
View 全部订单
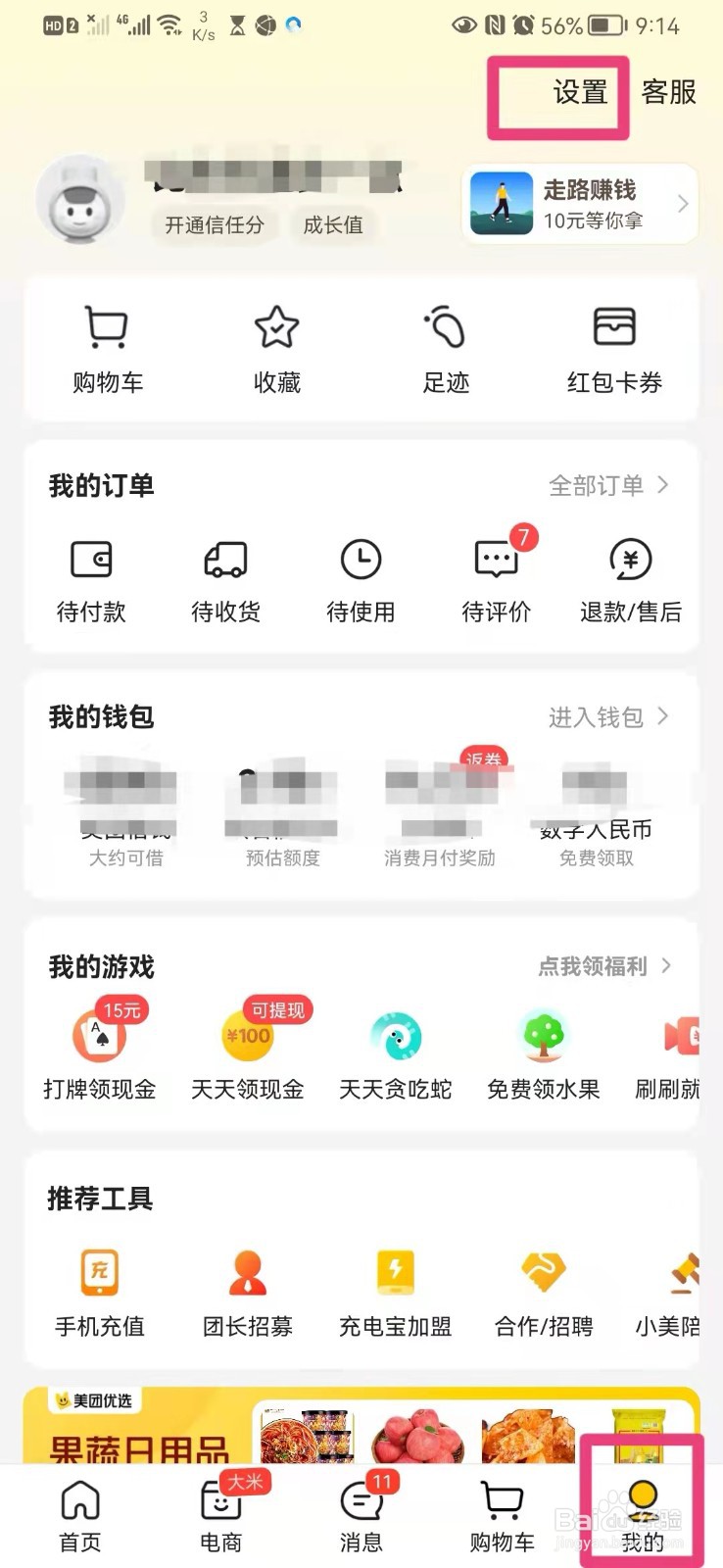(607, 485)
